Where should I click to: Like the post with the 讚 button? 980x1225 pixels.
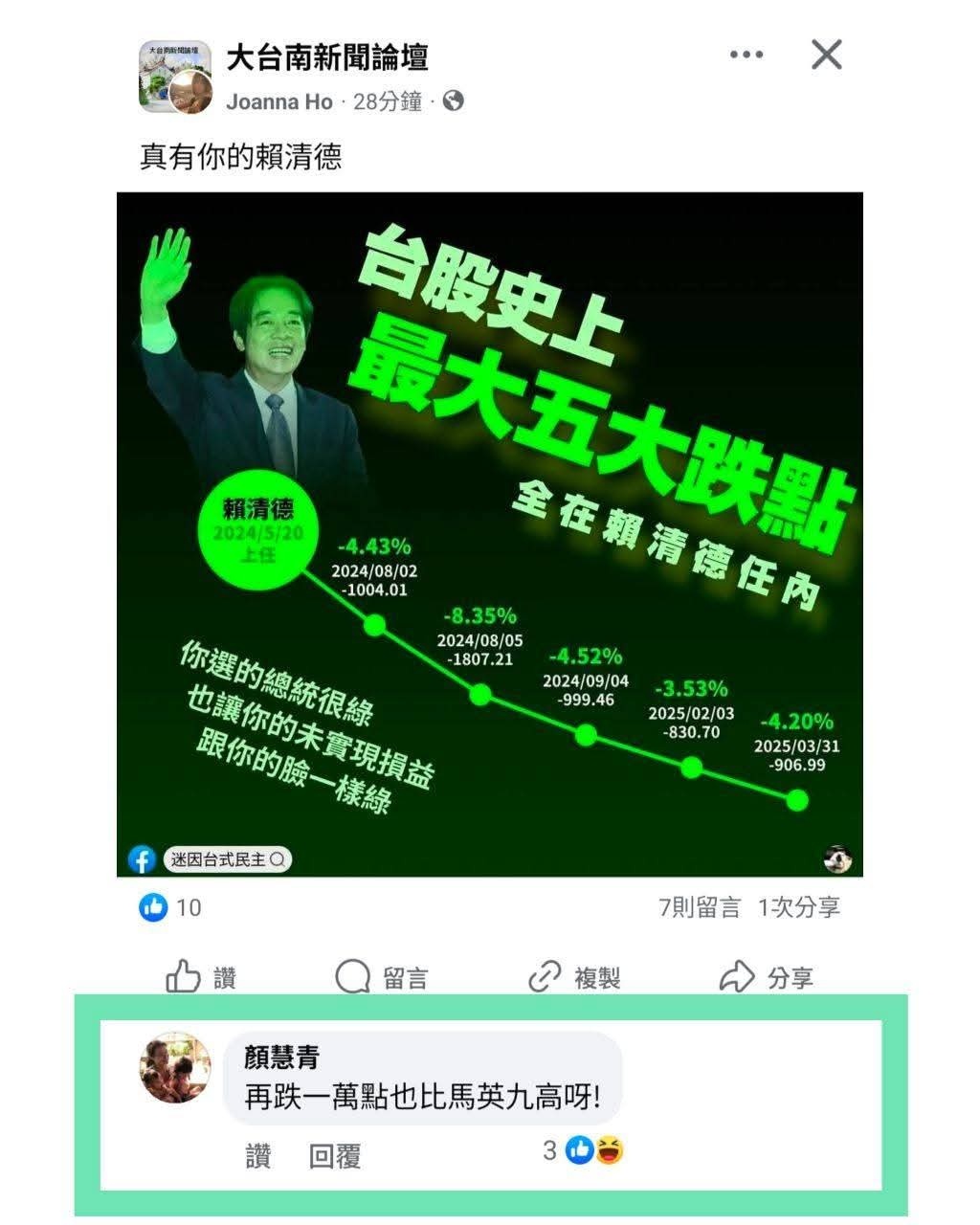pyautogui.click(x=201, y=977)
